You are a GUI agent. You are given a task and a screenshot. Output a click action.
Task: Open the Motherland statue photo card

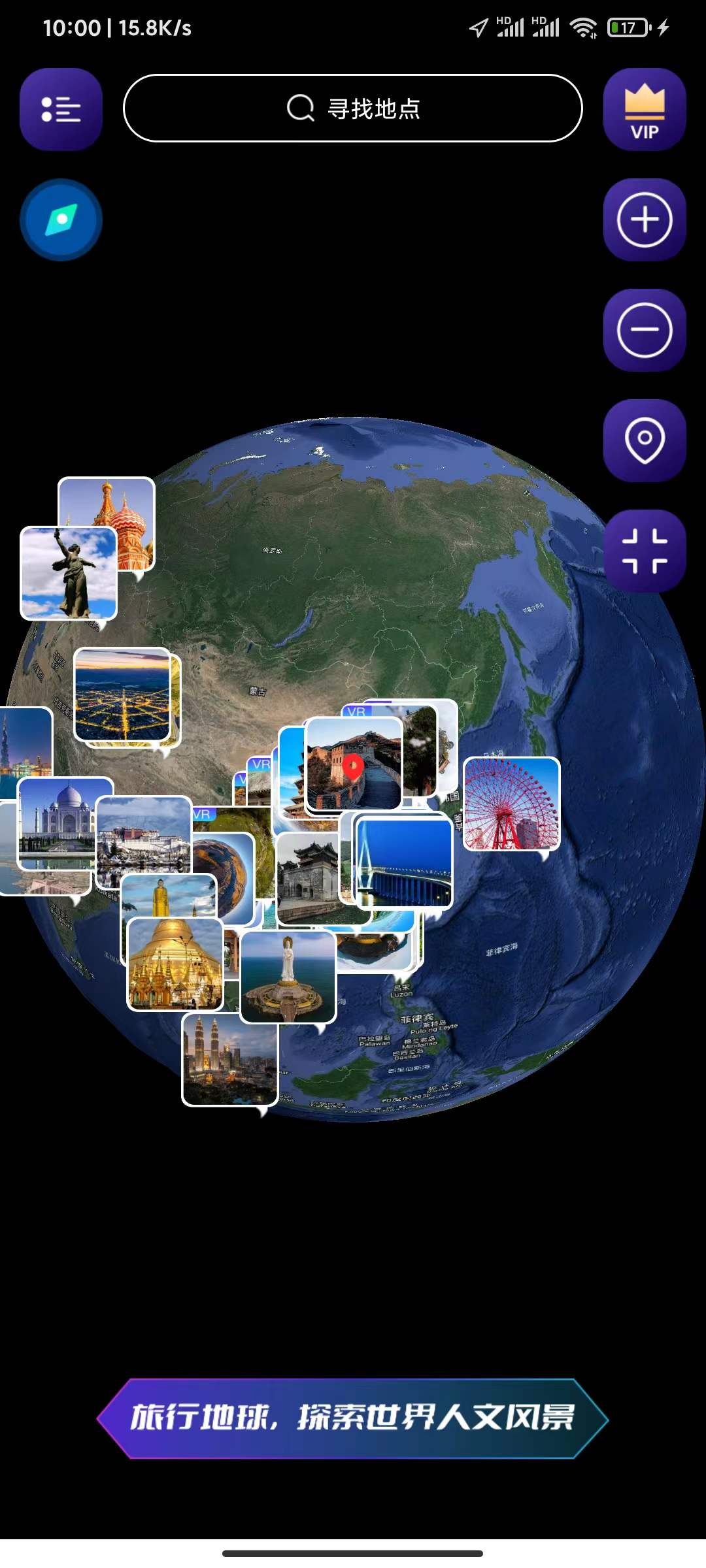69,573
